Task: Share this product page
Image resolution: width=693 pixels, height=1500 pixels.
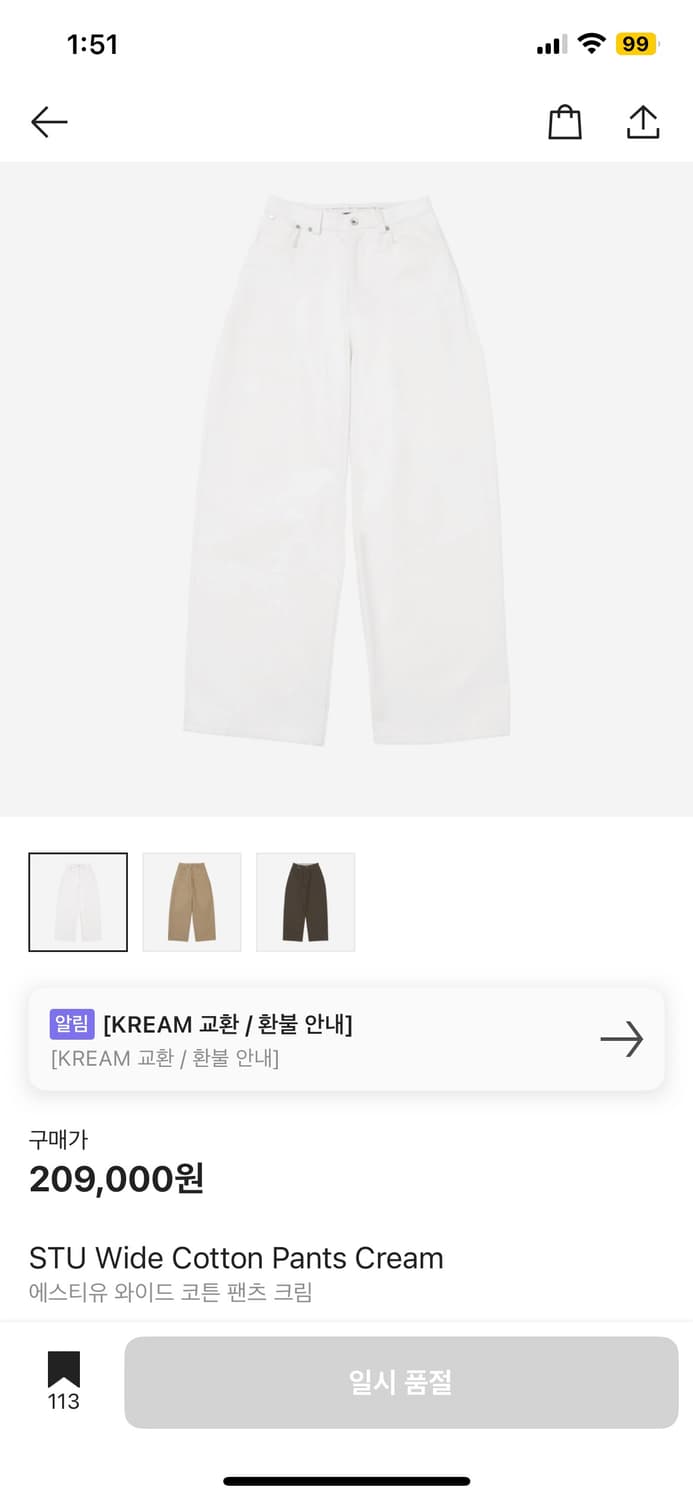Action: (x=643, y=122)
